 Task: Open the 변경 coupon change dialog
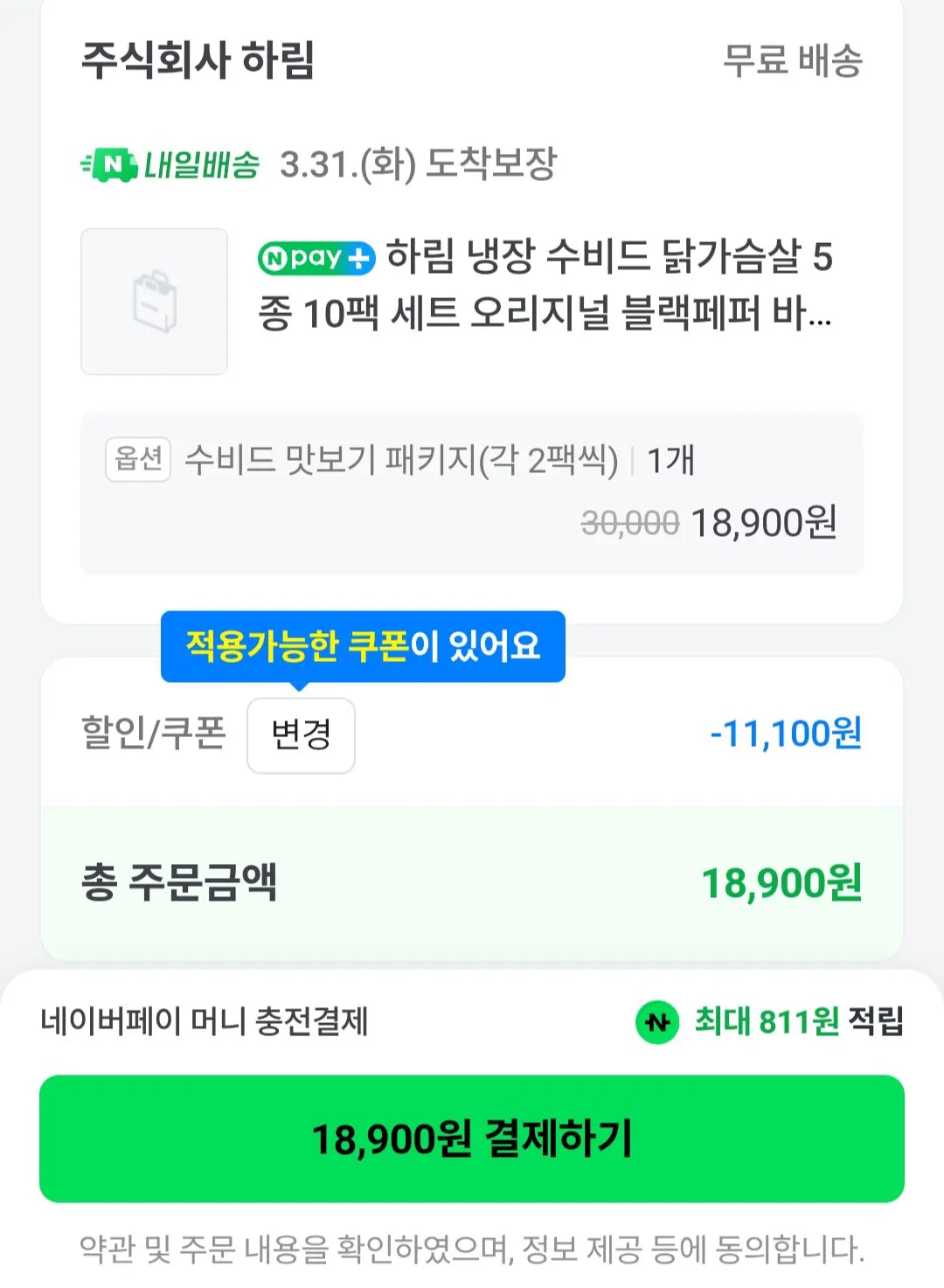tap(301, 736)
